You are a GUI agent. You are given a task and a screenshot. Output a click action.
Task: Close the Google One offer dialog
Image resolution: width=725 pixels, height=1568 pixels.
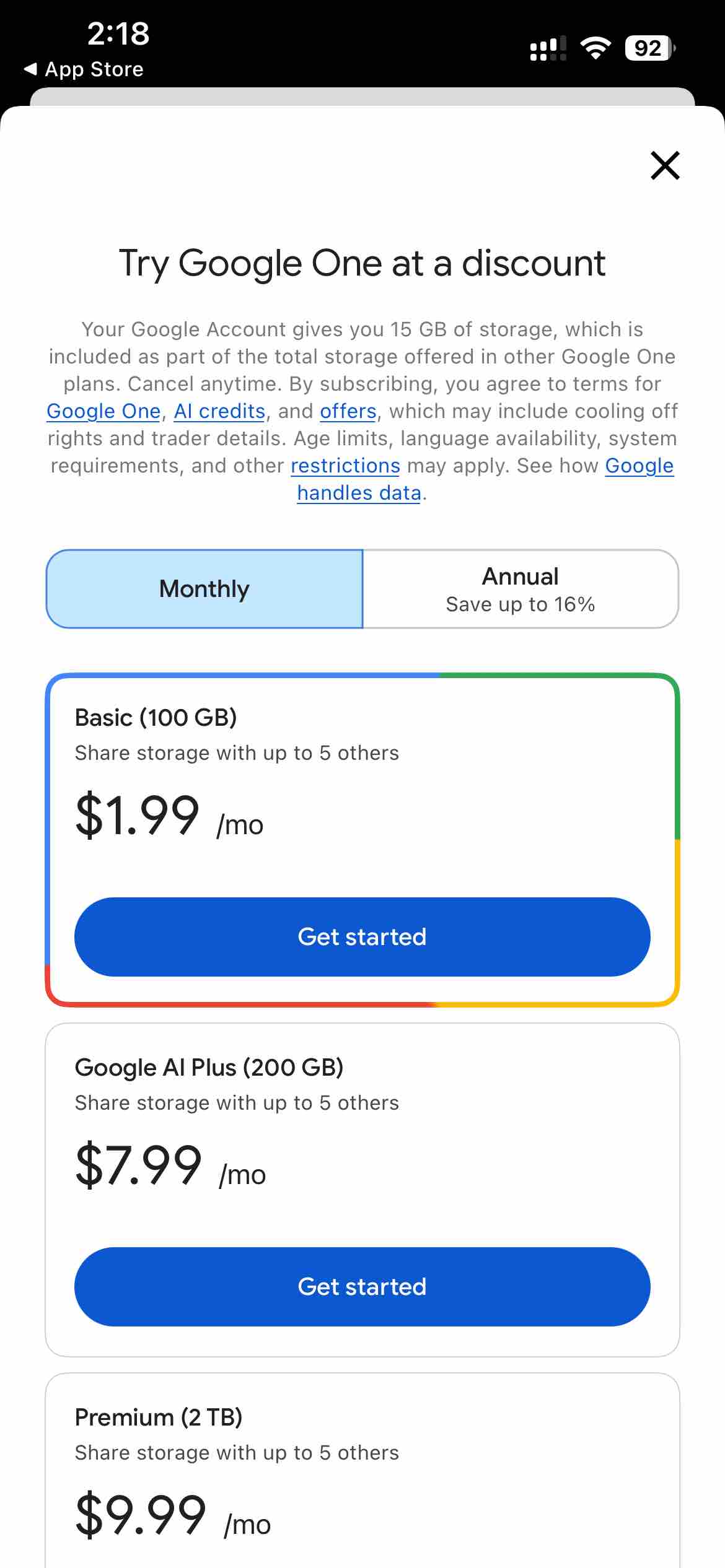point(665,165)
